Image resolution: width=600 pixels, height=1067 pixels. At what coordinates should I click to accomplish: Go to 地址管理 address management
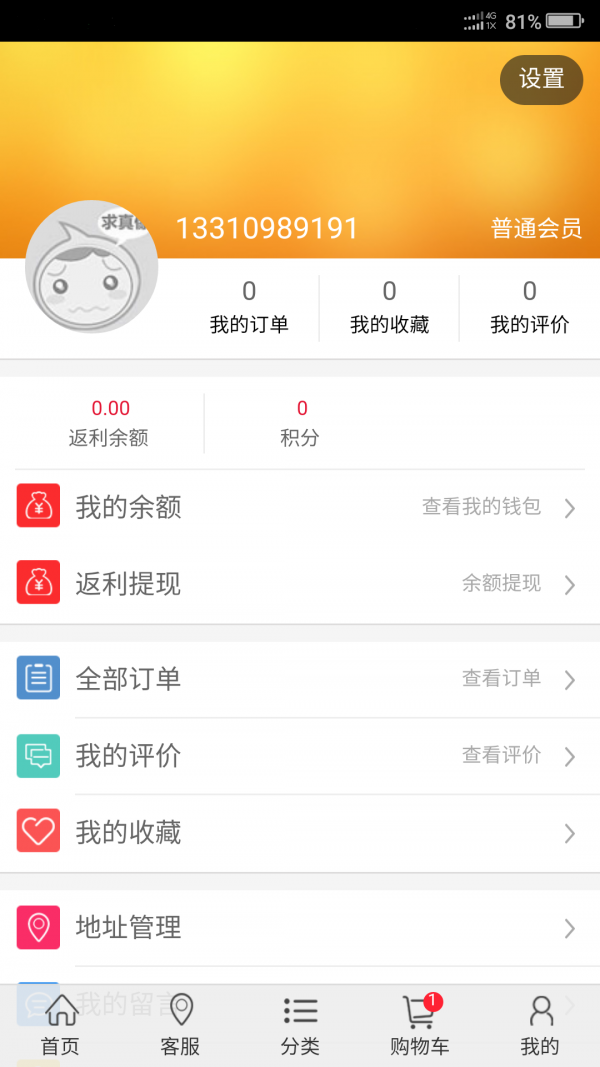(x=300, y=928)
